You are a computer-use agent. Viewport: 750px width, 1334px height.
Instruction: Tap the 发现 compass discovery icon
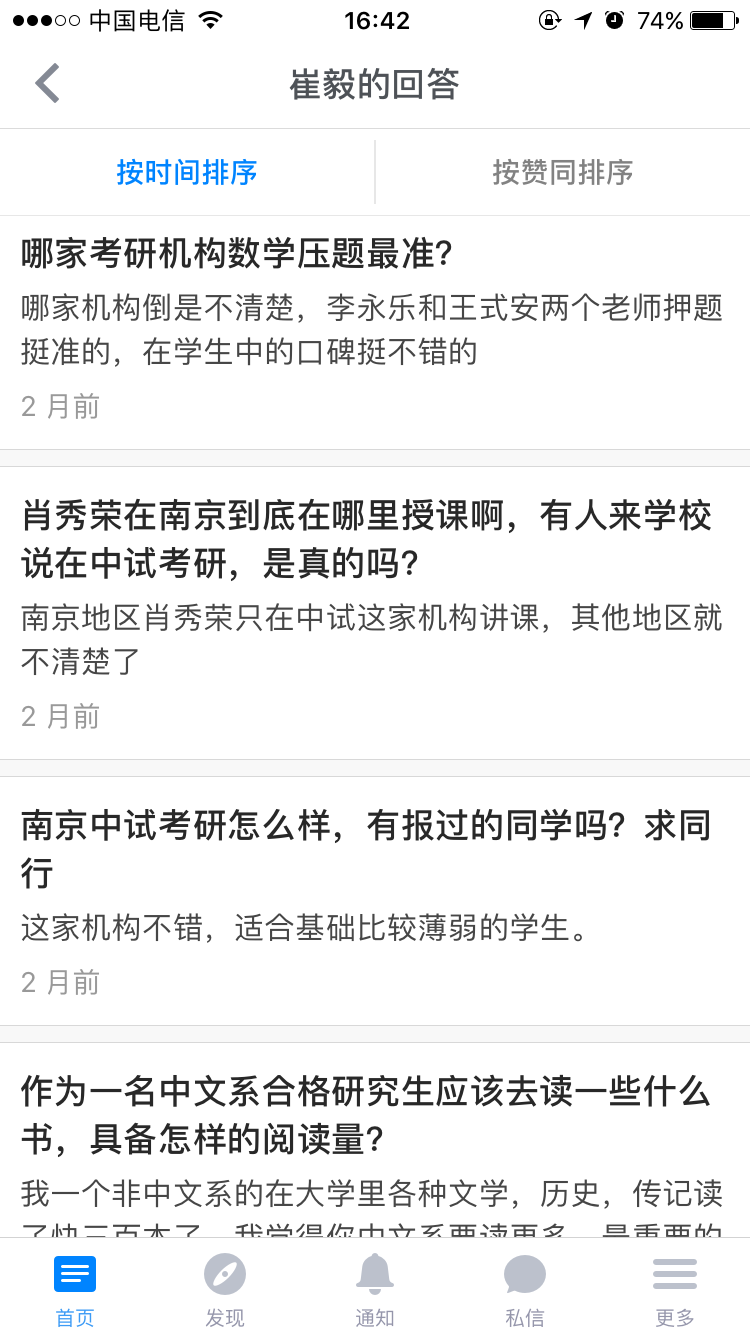pos(224,1274)
